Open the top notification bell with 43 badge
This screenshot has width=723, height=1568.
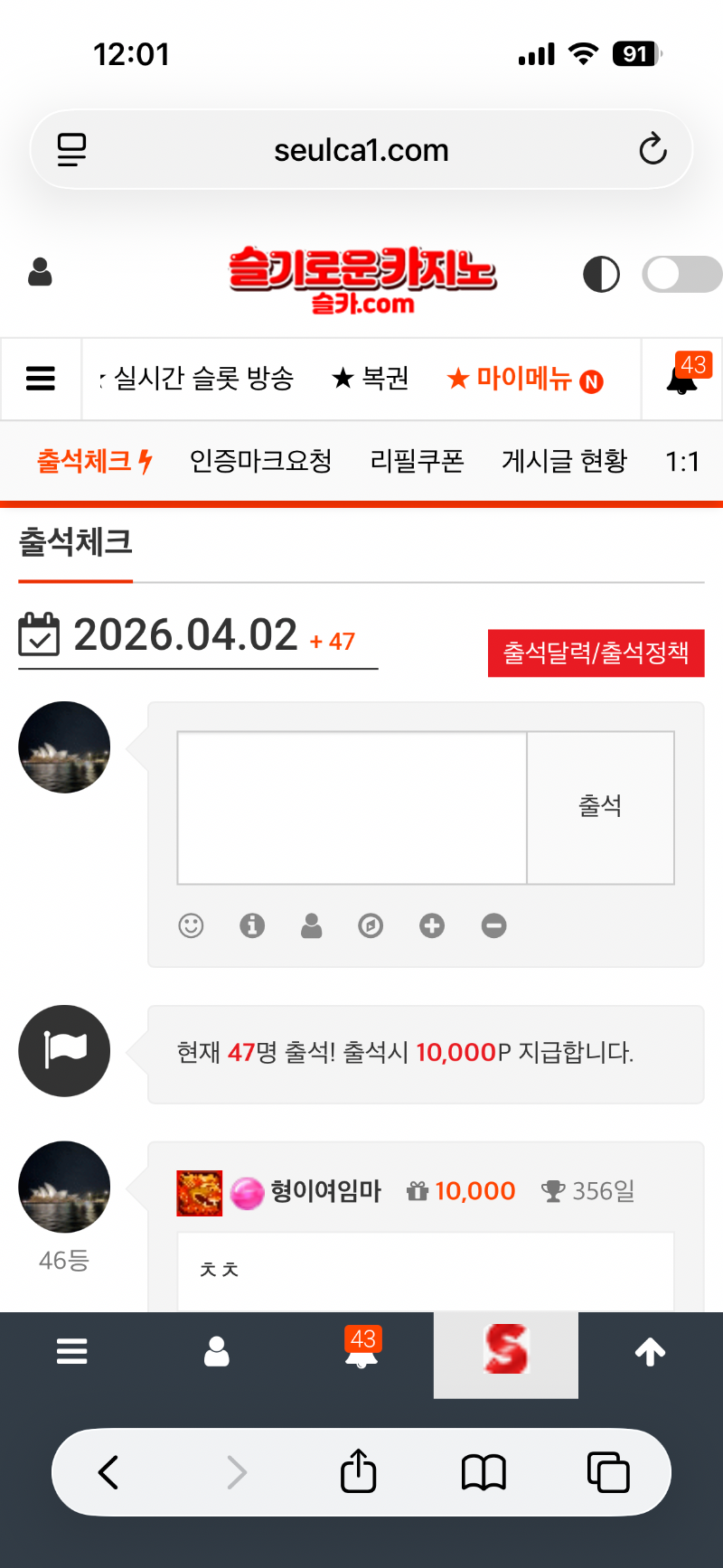pos(682,379)
